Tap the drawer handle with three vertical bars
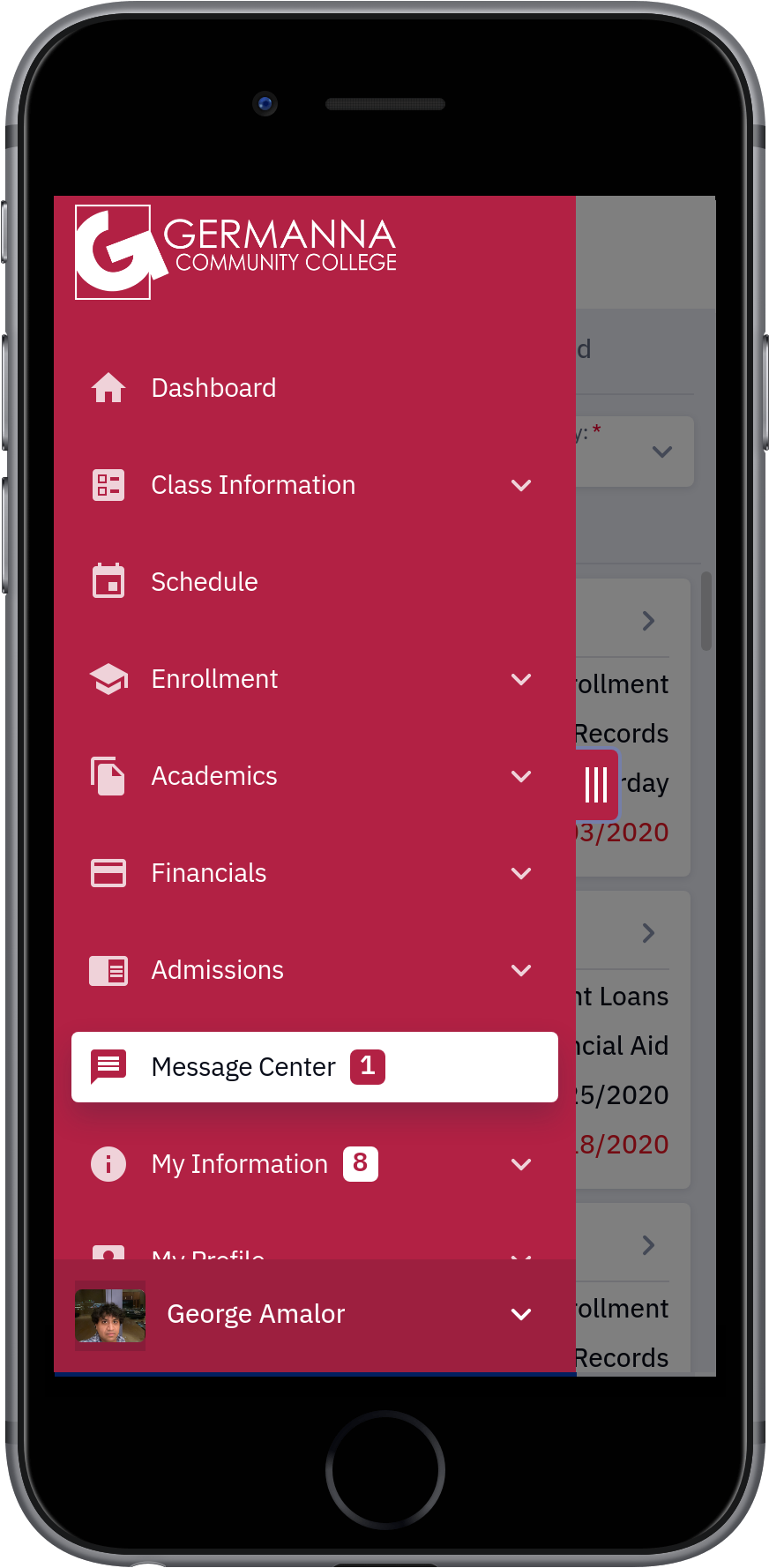This screenshot has width=769, height=1568. pos(597,784)
